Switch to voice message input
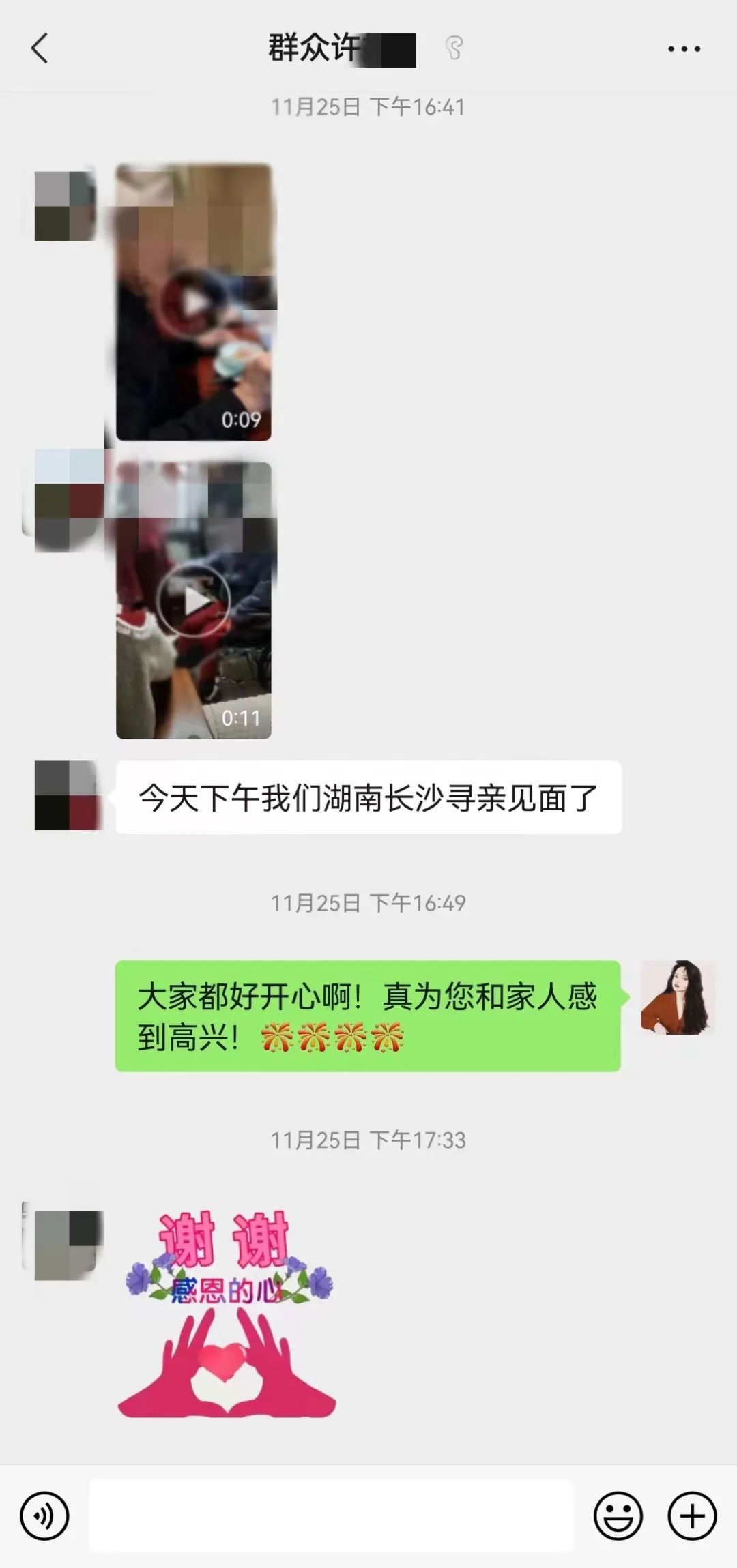Screen dimensions: 737x1568 [x=44, y=1515]
